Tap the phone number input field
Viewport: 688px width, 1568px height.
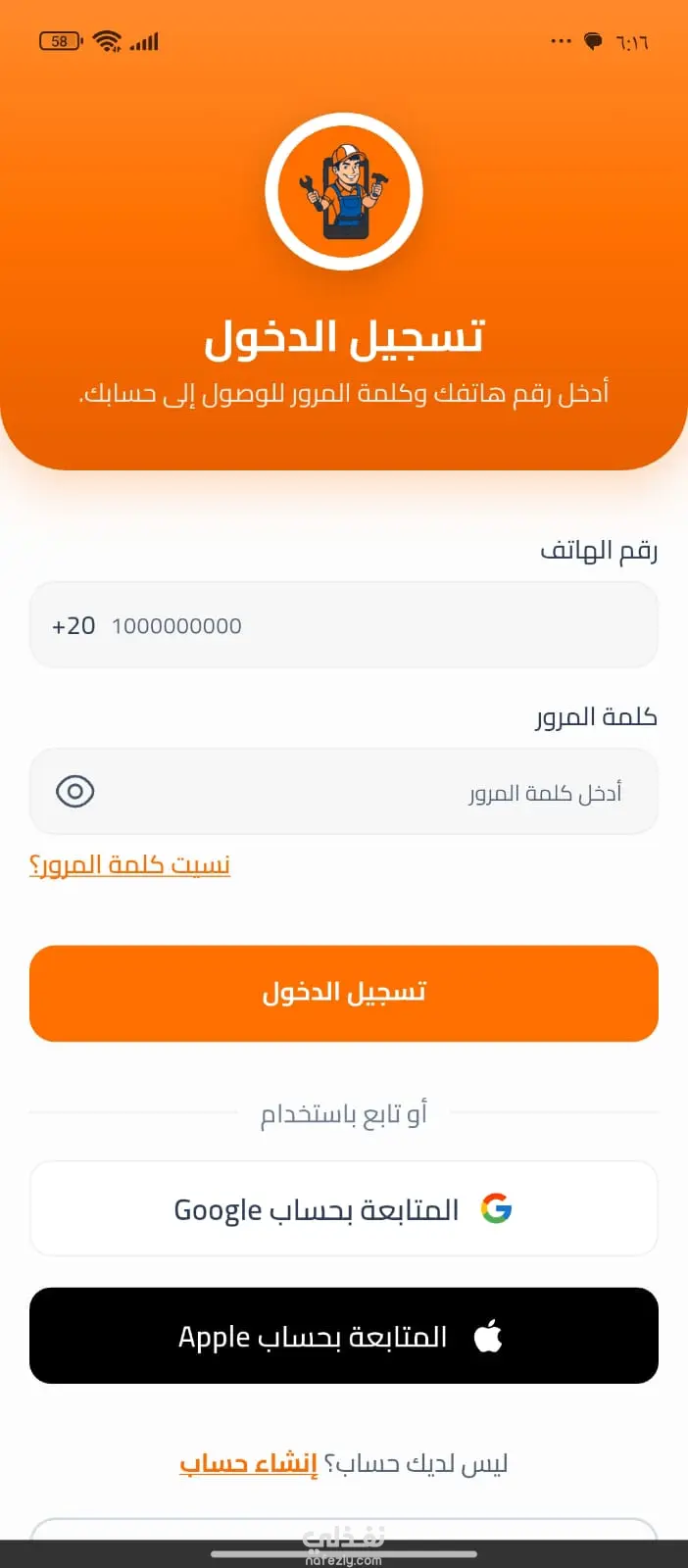[344, 625]
